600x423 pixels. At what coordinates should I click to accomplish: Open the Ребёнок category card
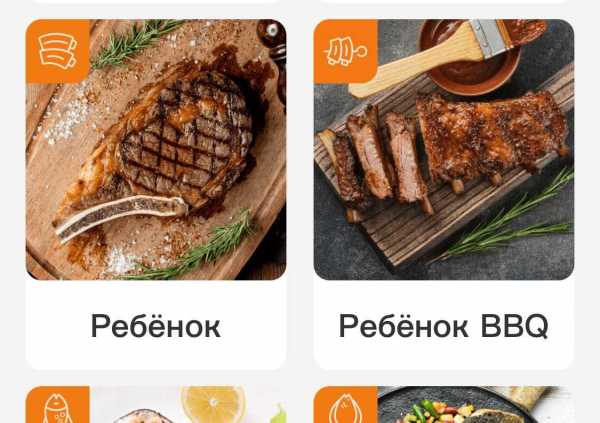[156, 195]
